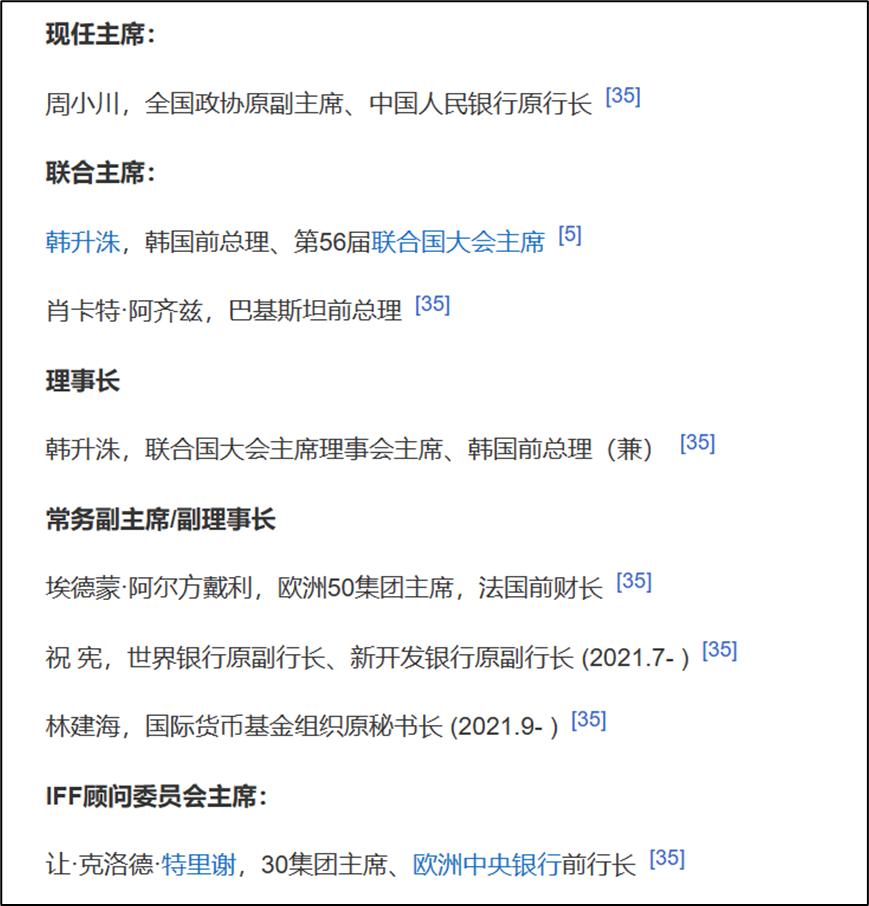Open the 联合国大会主席 link

pos(458,242)
